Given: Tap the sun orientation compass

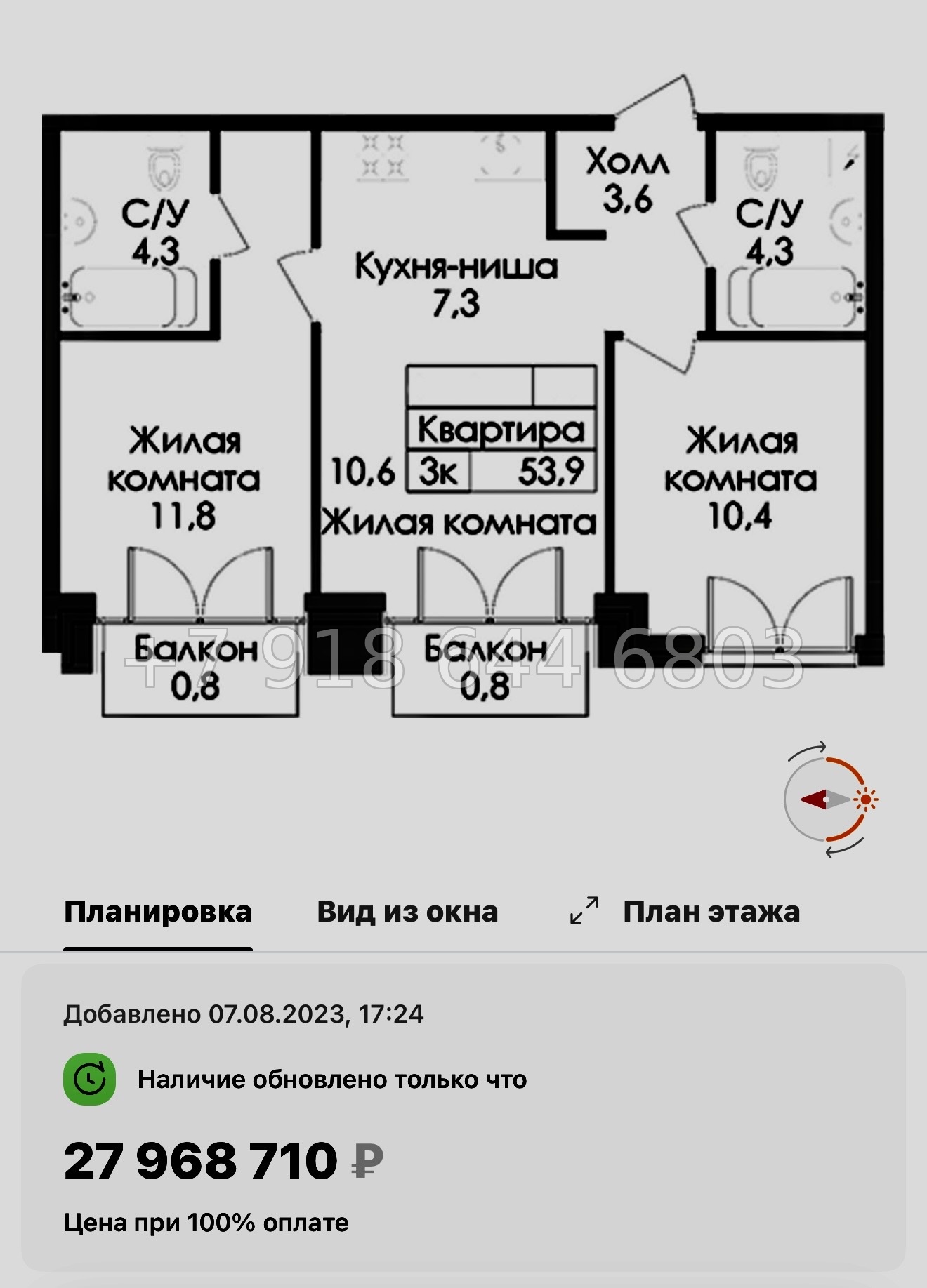Looking at the screenshot, I should click(829, 799).
